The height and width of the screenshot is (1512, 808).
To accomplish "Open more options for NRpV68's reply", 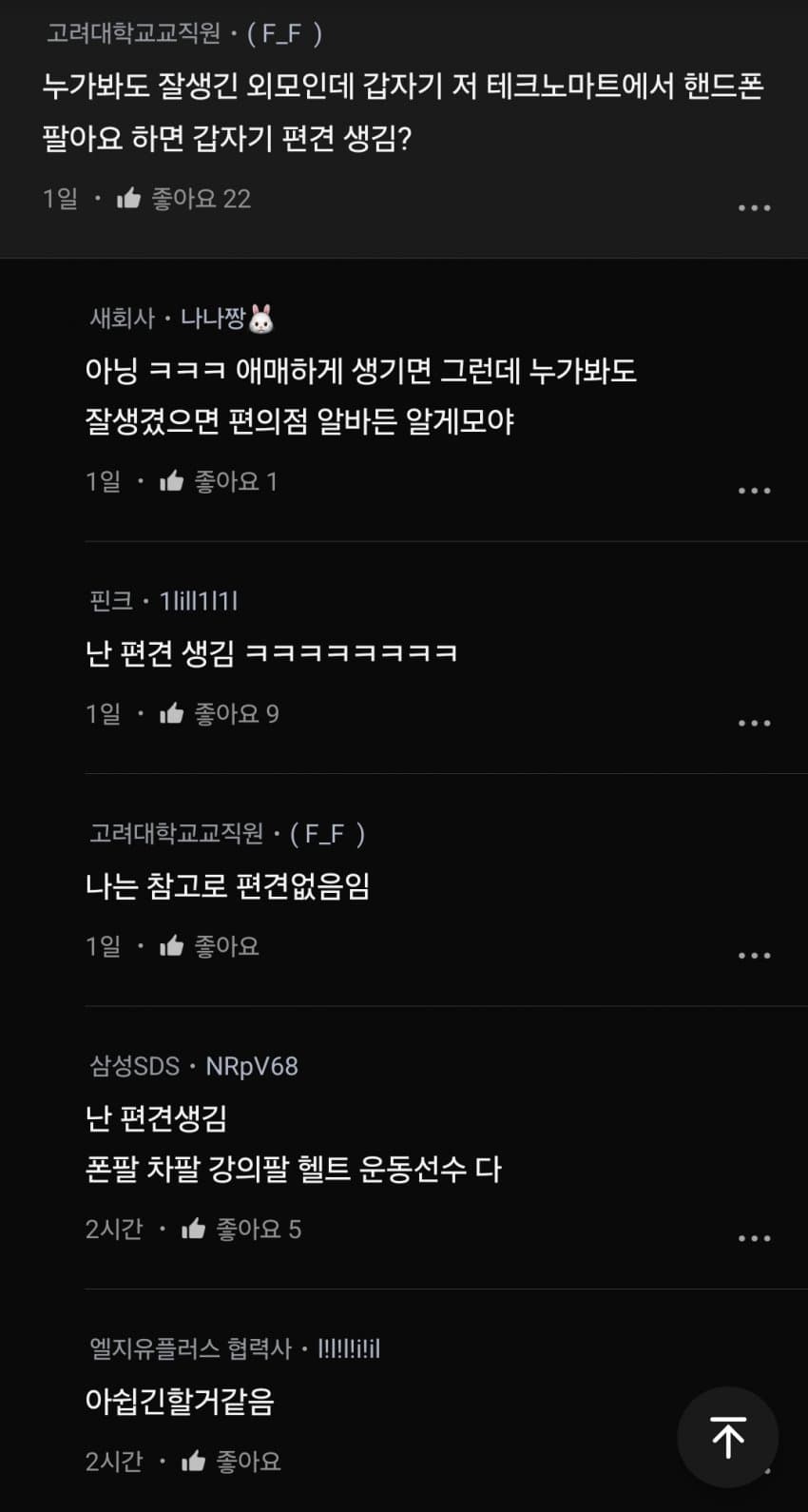I will pos(754,1238).
